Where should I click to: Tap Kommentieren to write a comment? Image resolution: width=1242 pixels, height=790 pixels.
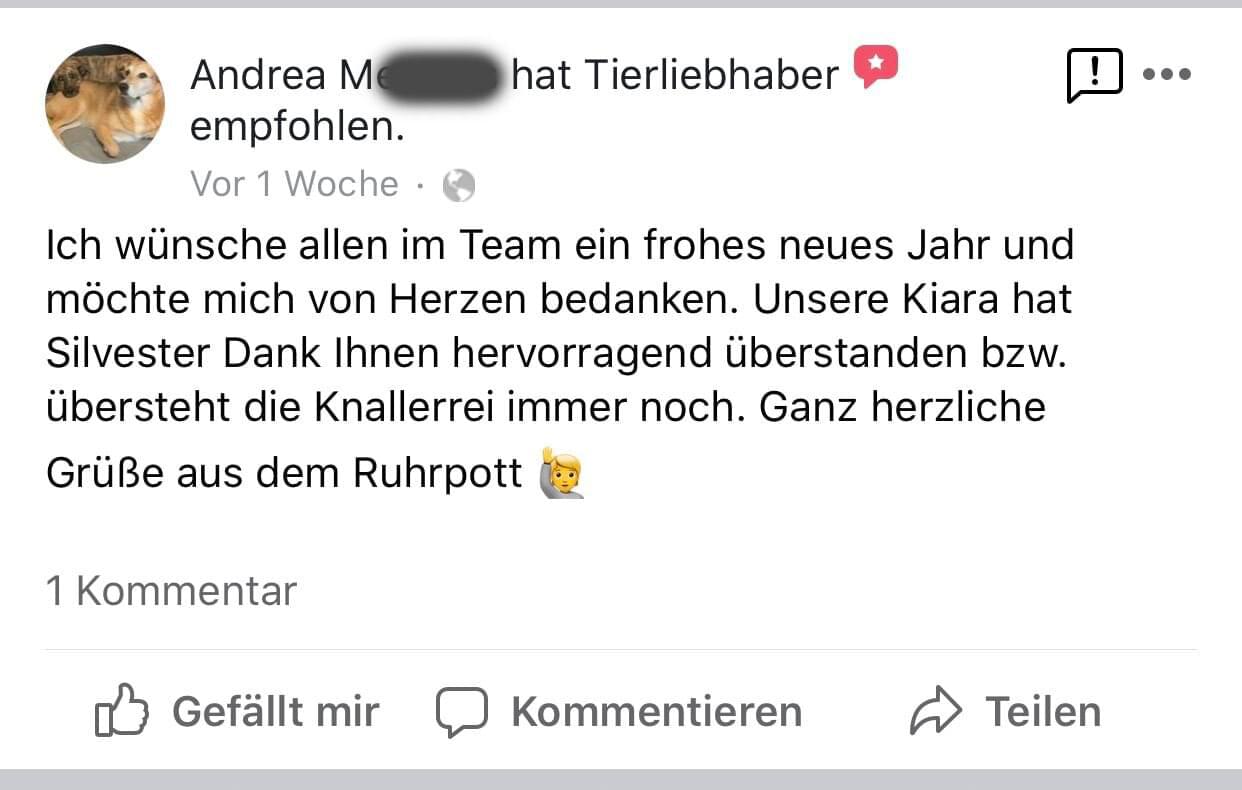(x=619, y=712)
